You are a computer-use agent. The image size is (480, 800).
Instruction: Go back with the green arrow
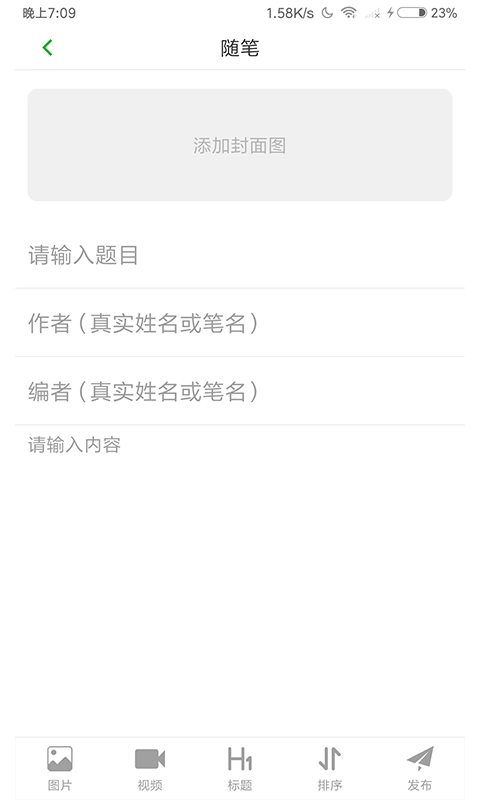tap(47, 47)
